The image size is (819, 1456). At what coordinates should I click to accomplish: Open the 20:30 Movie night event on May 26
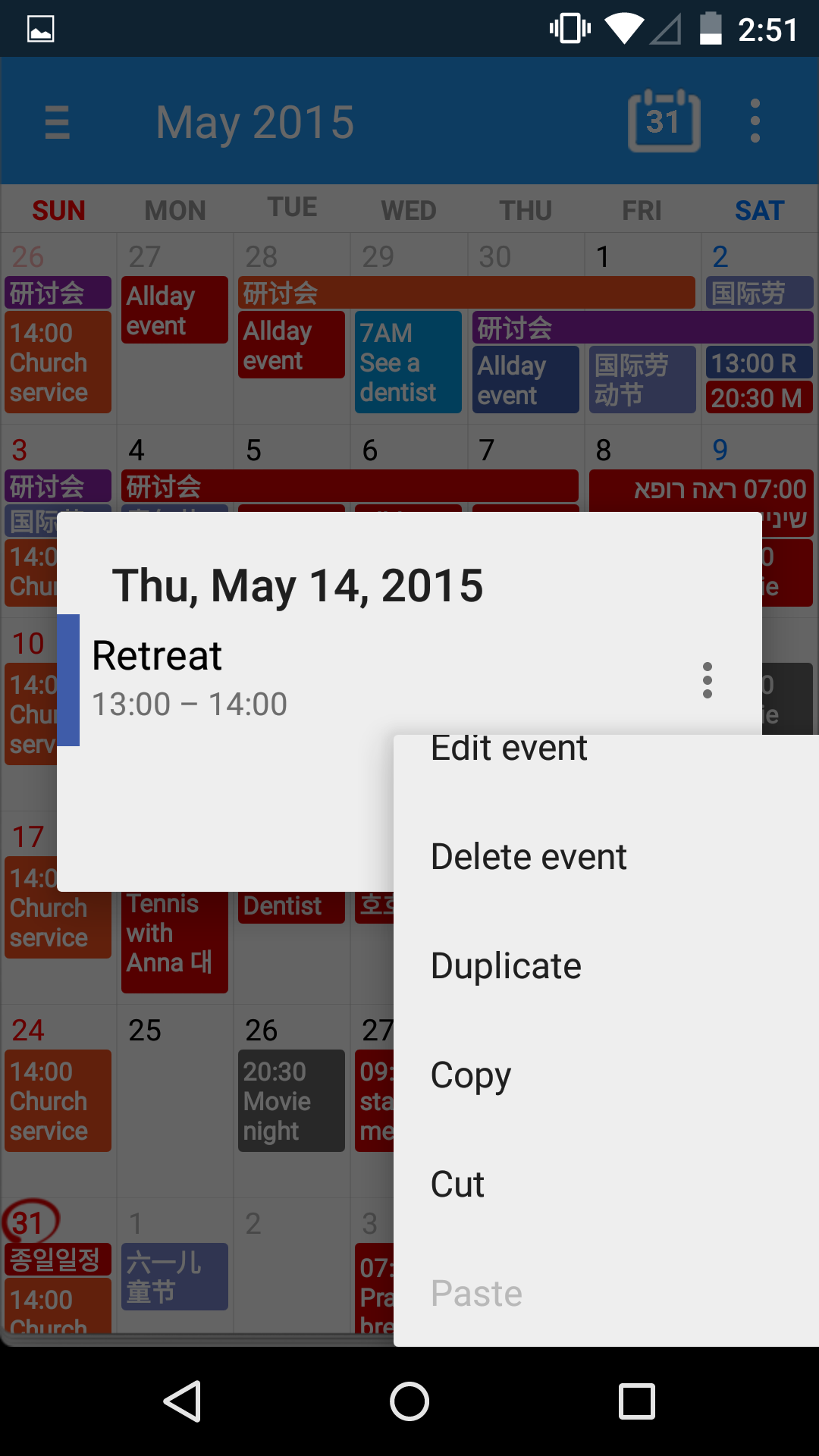(291, 1101)
